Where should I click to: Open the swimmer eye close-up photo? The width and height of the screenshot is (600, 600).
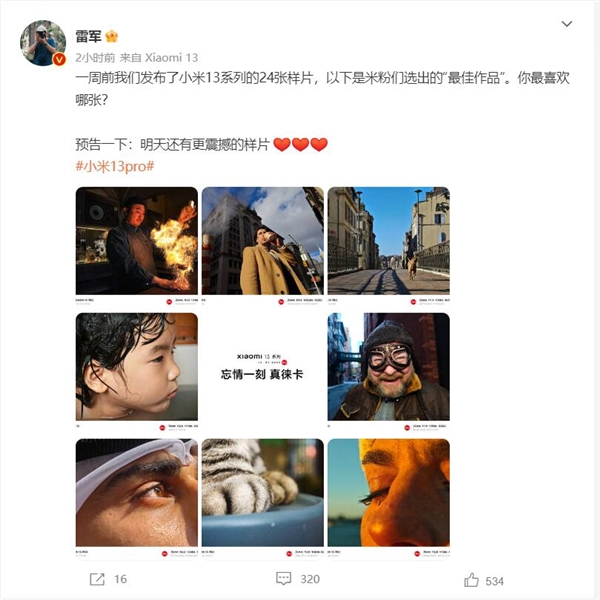(x=136, y=492)
